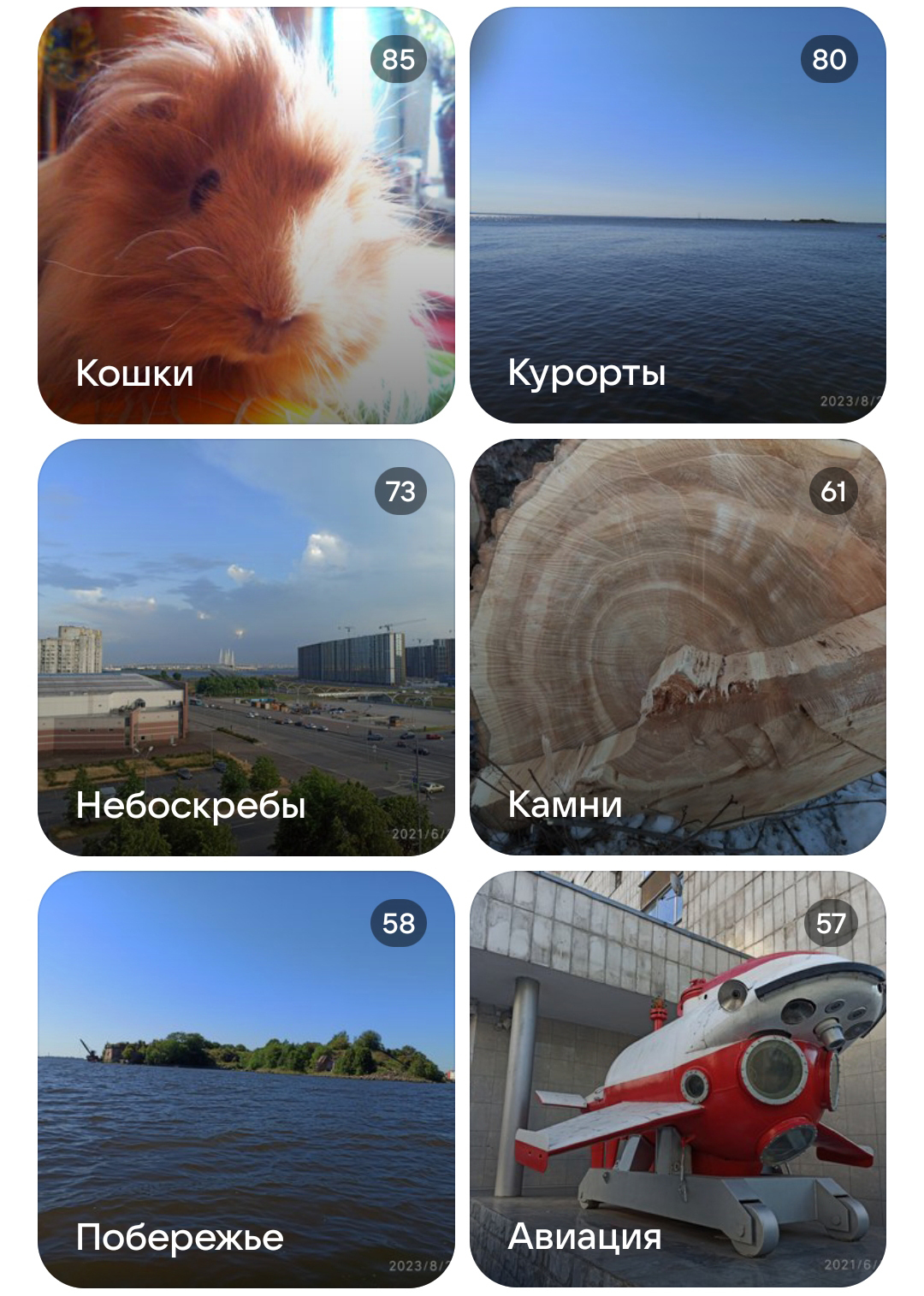View the Небоскребы category
The width and height of the screenshot is (924, 1296).
[x=246, y=648]
